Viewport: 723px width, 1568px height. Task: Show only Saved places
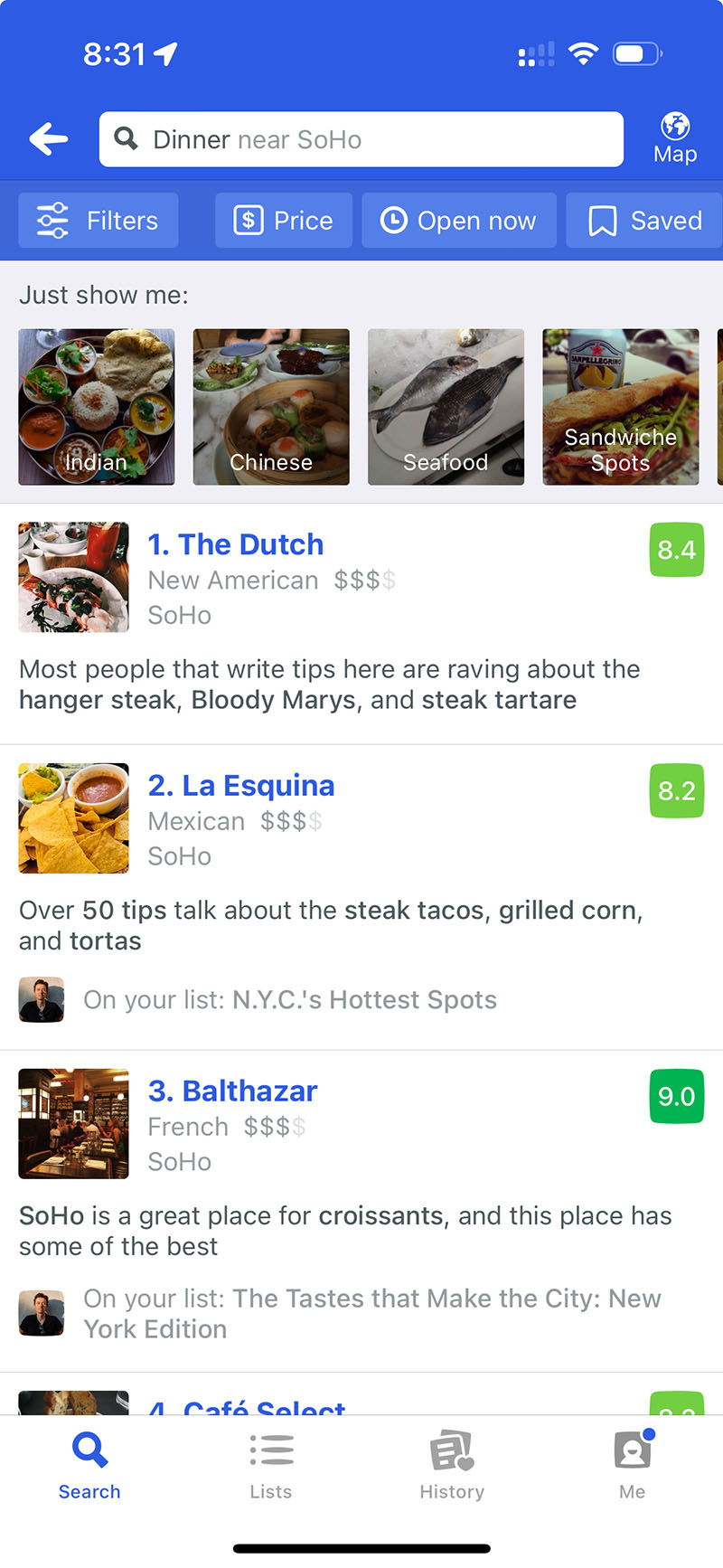click(x=645, y=221)
